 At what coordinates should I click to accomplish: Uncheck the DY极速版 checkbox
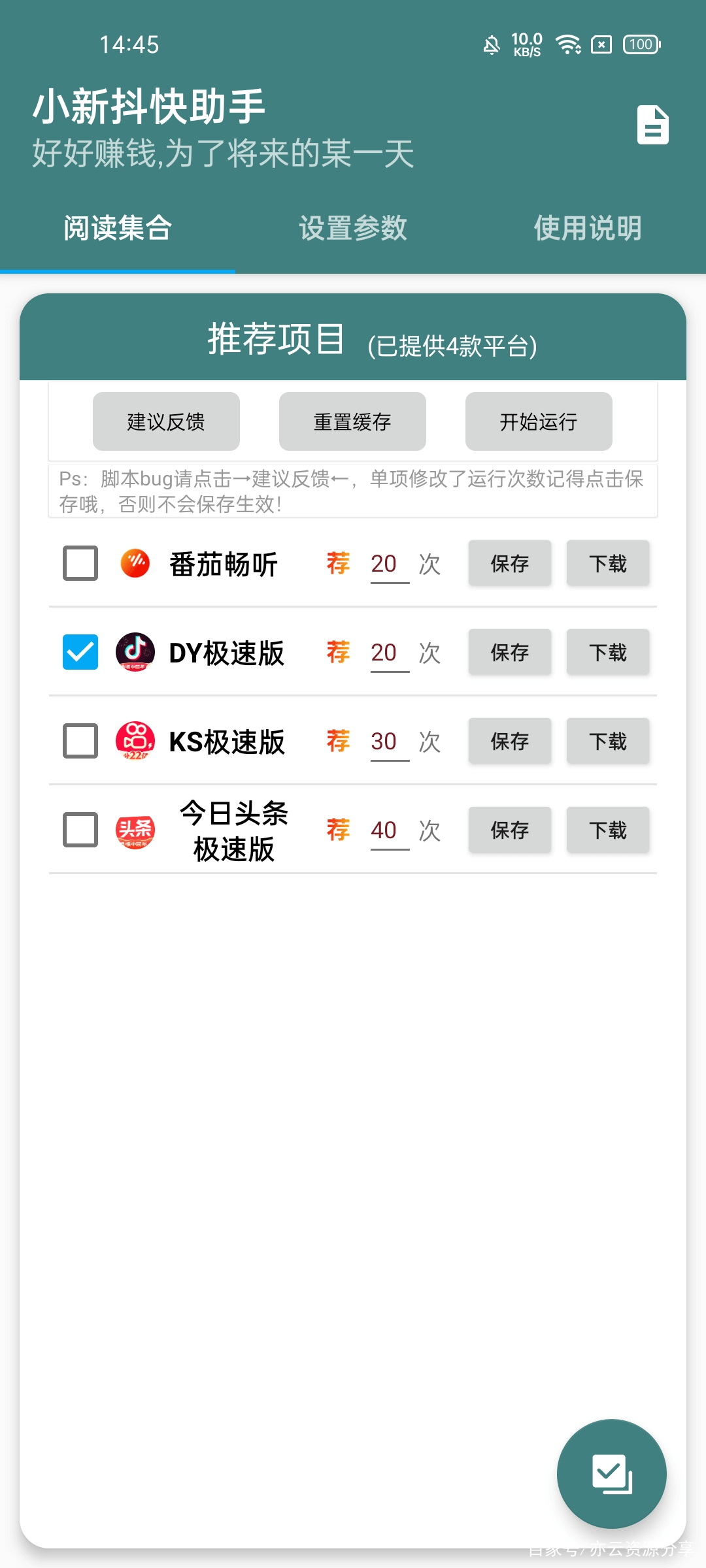coord(80,652)
